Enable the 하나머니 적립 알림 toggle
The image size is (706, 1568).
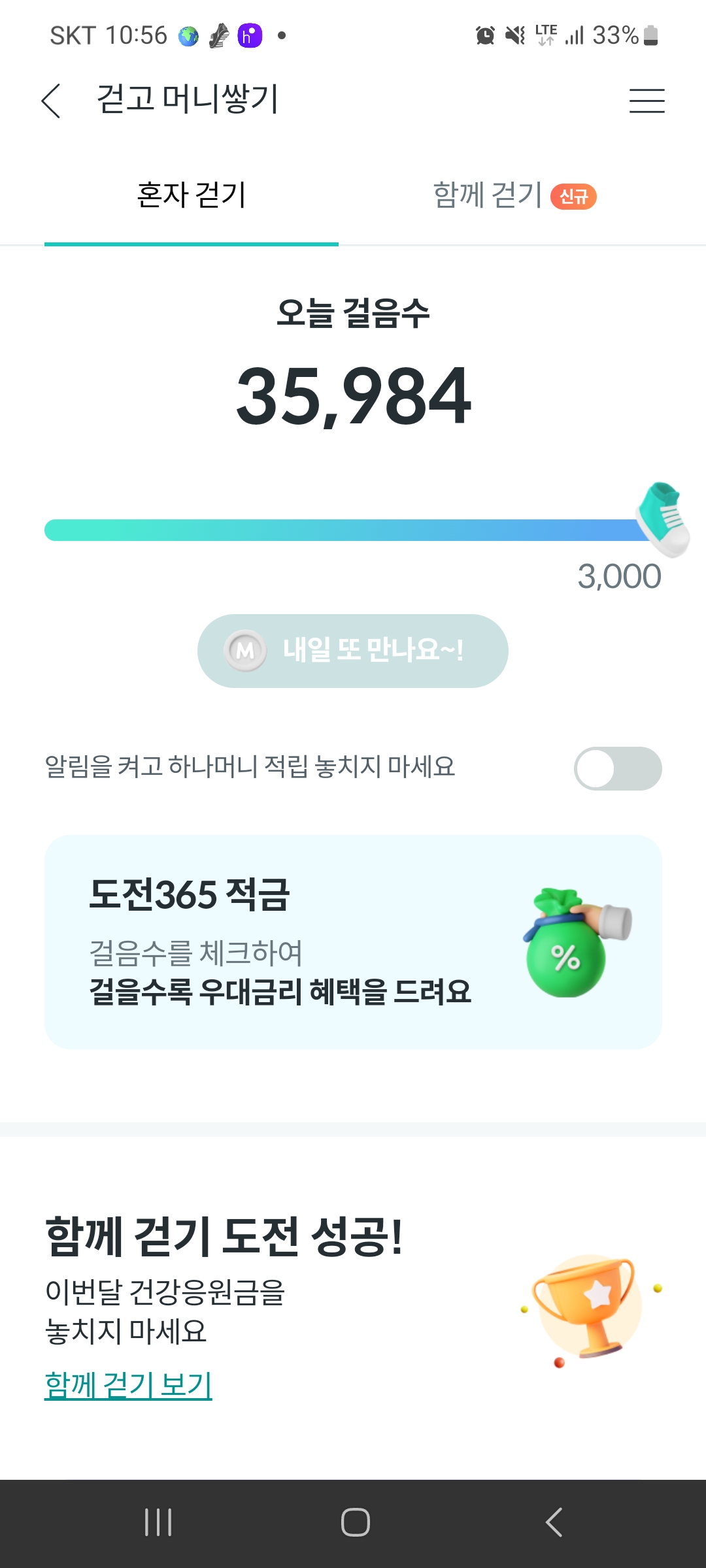617,768
